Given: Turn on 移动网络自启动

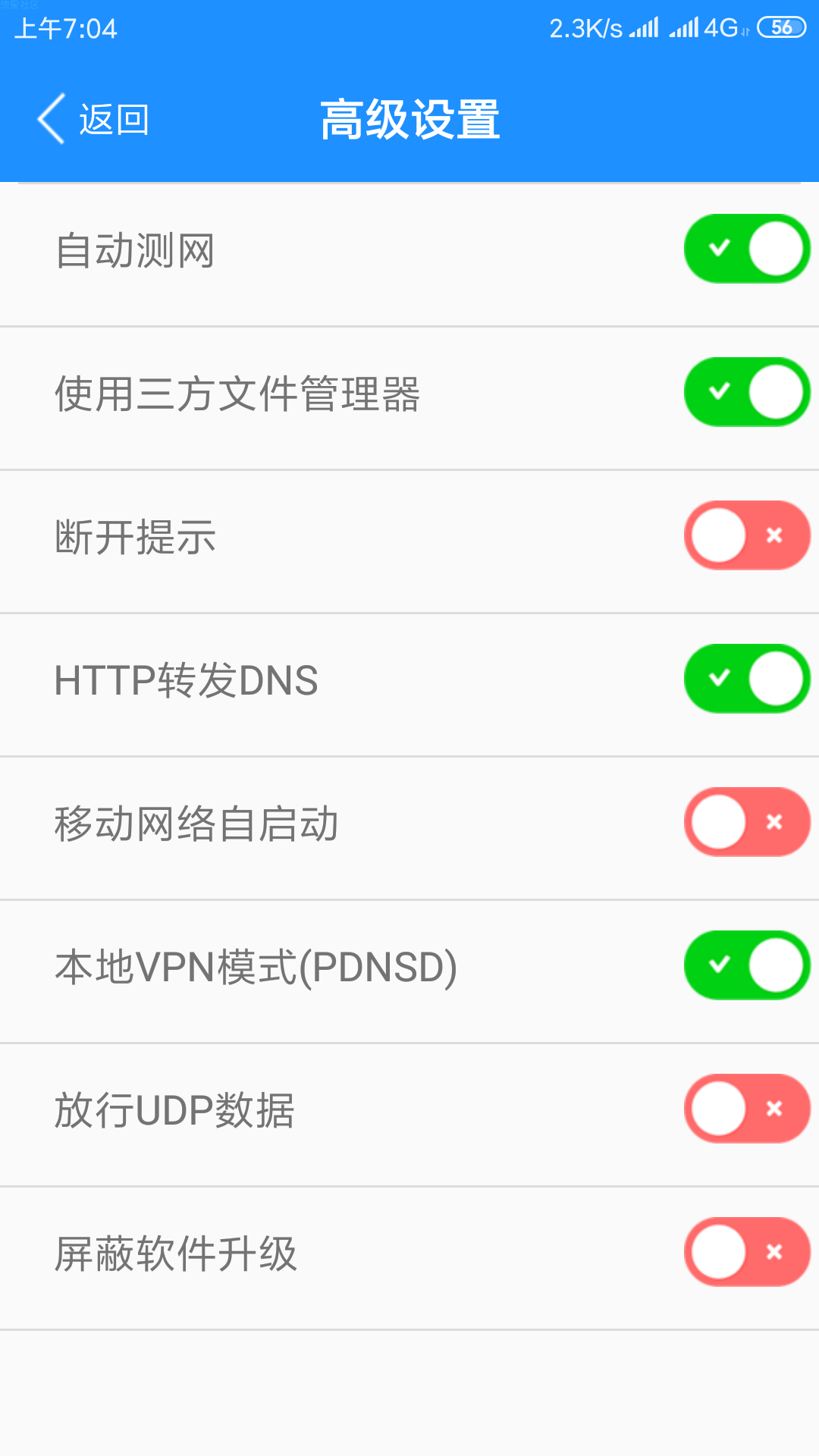Looking at the screenshot, I should pyautogui.click(x=747, y=822).
